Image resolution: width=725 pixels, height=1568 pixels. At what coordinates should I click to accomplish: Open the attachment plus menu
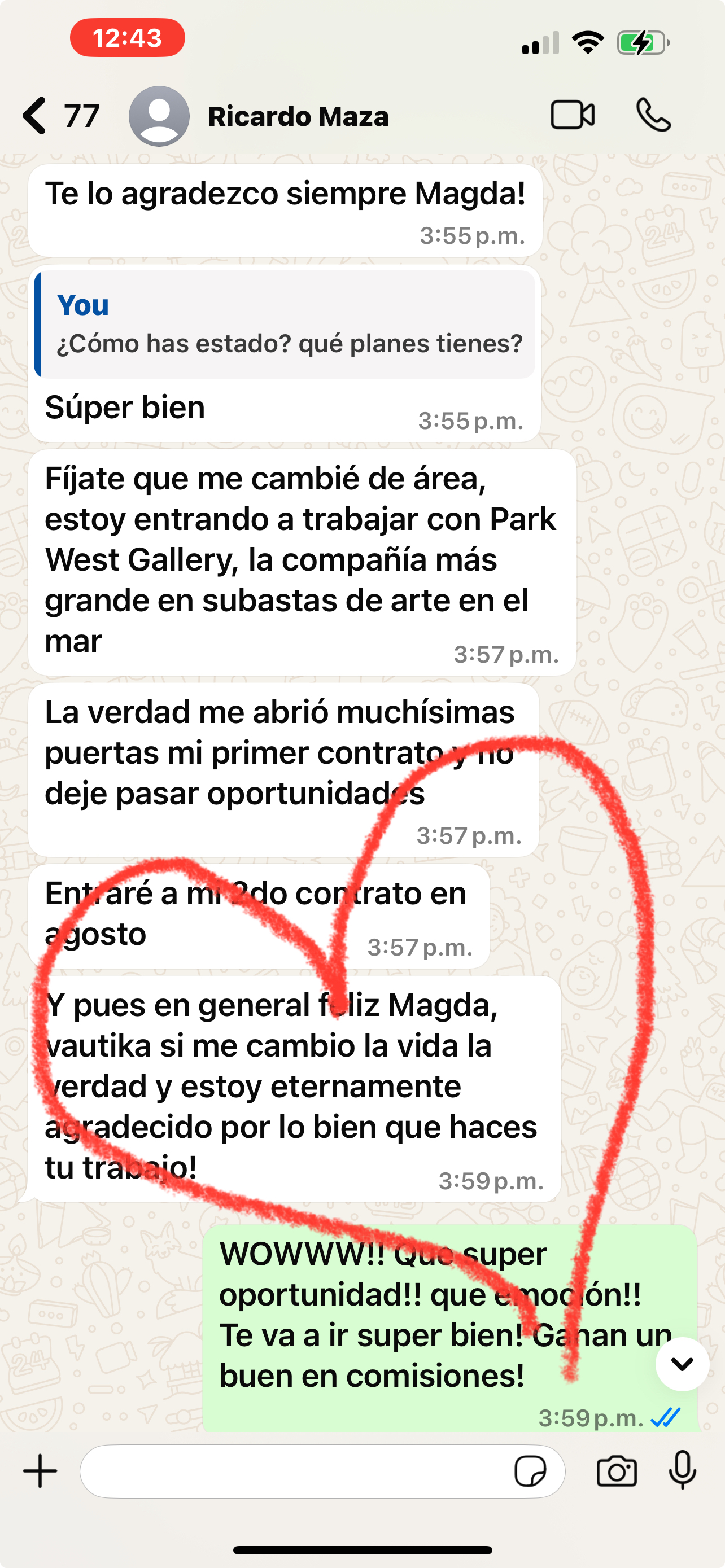[40, 1471]
